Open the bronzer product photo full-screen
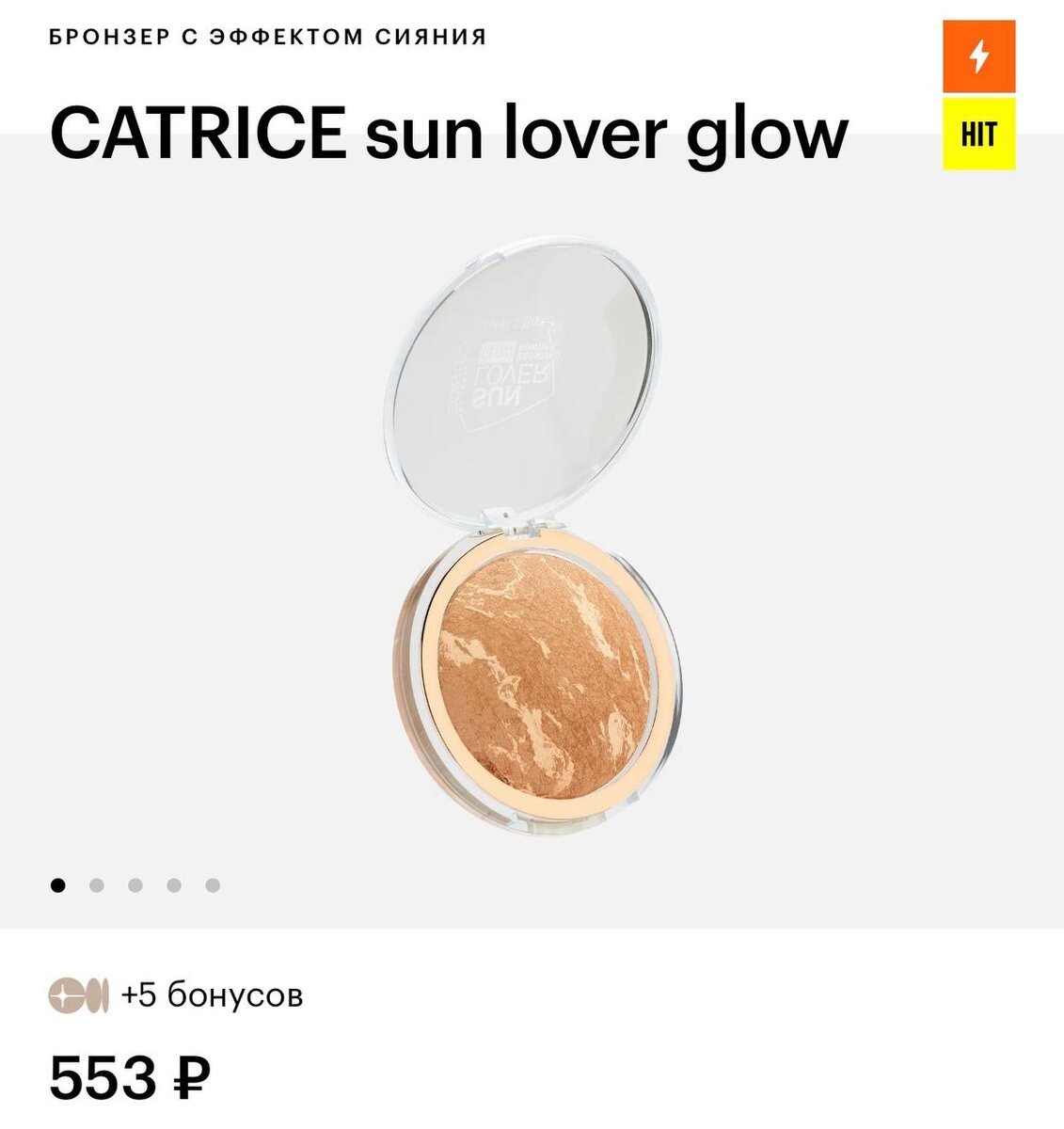Image resolution: width=1064 pixels, height=1129 pixels. click(x=532, y=536)
